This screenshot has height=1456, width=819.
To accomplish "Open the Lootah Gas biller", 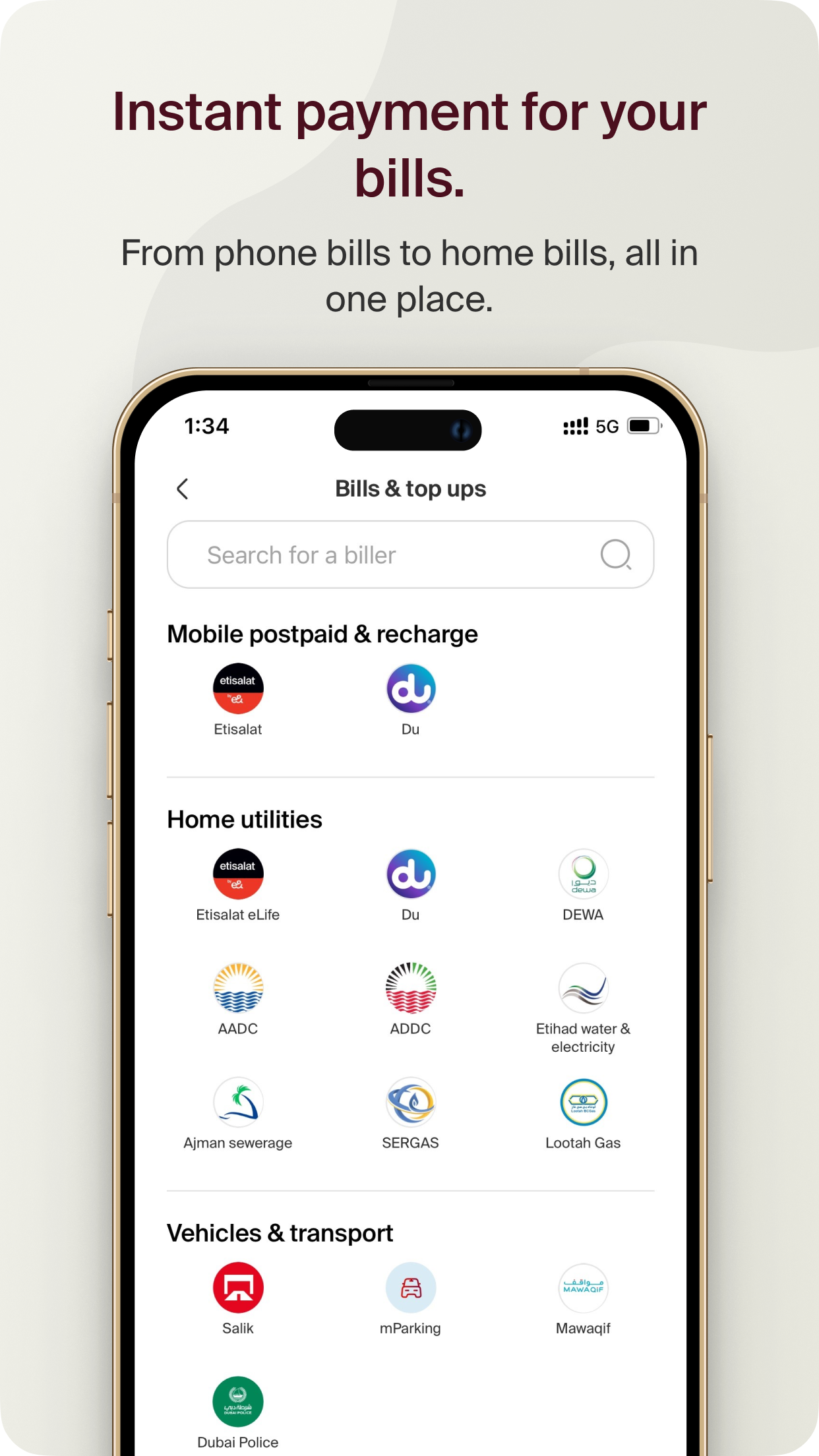I will 583,1102.
